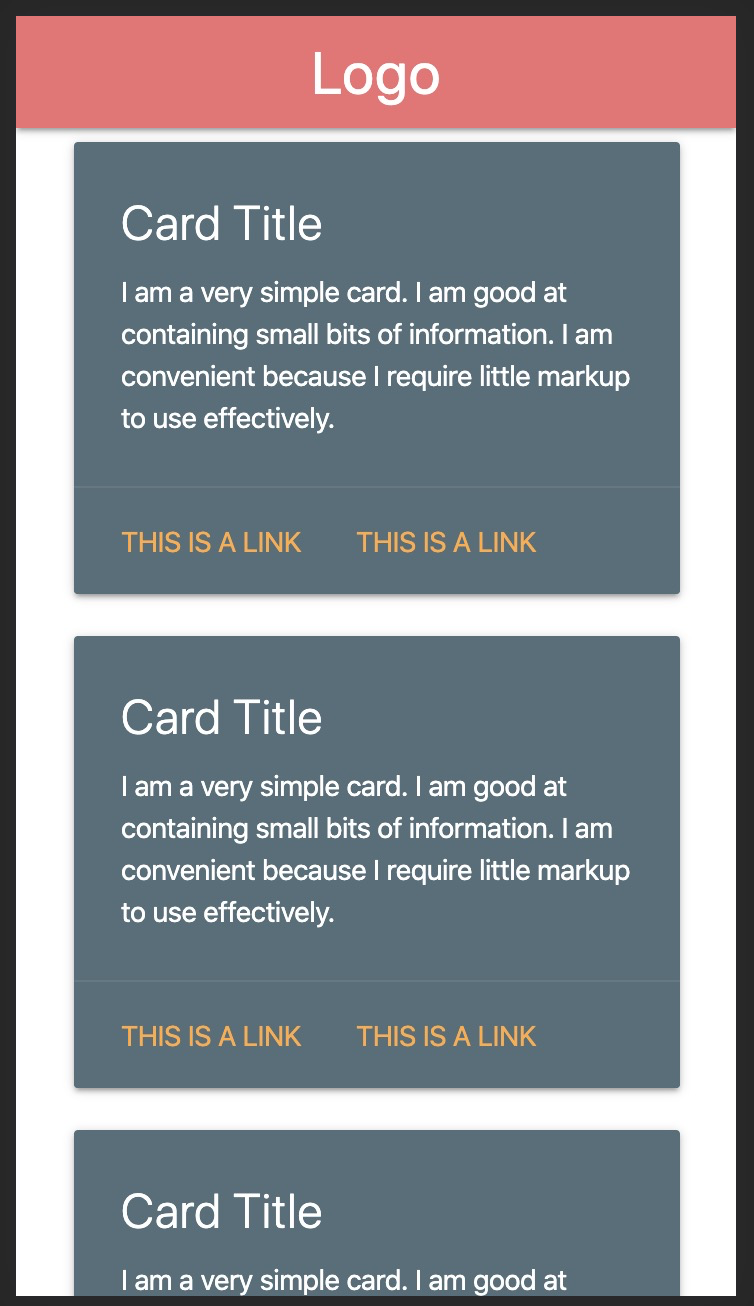Follow the first link in the middle card
The width and height of the screenshot is (754, 1306).
(x=211, y=1036)
